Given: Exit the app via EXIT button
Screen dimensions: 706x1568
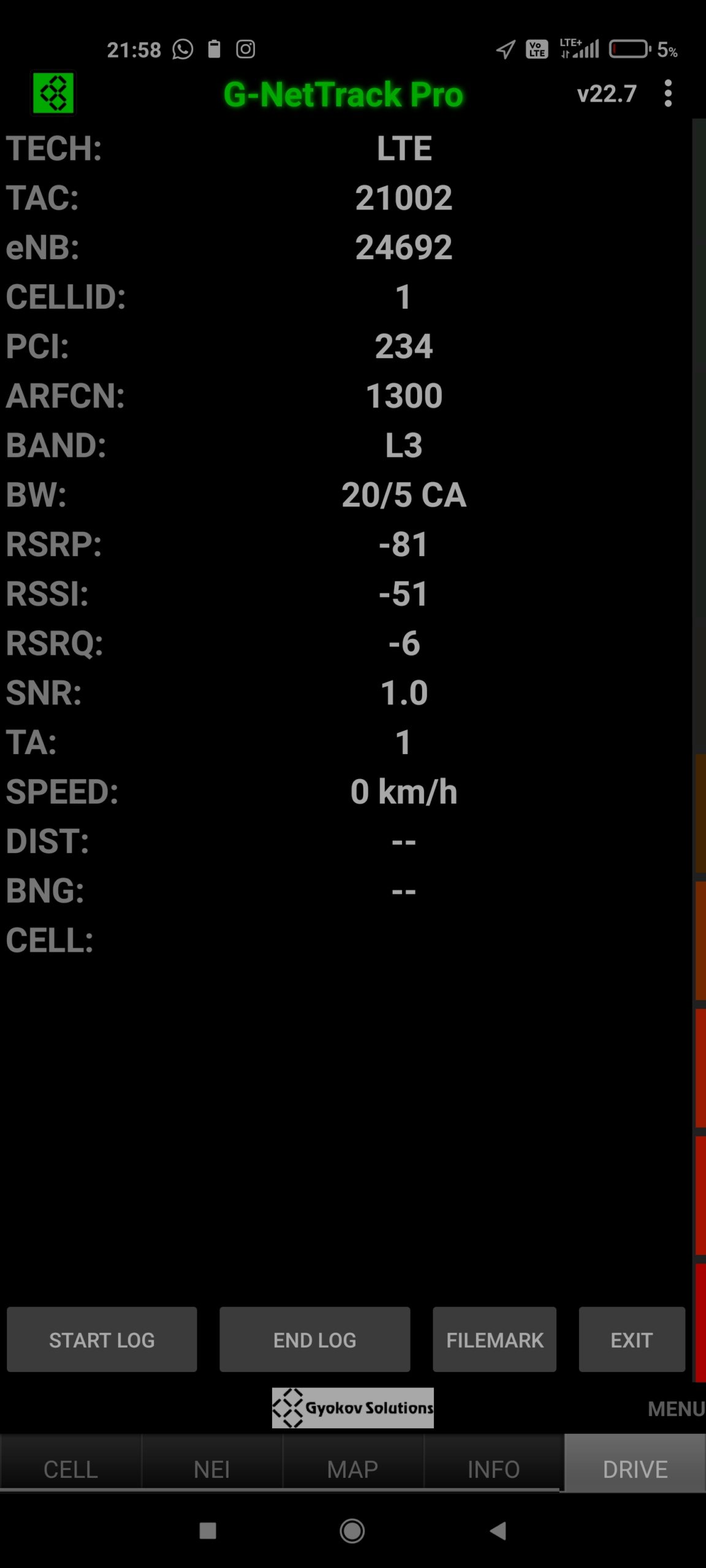Looking at the screenshot, I should (631, 1340).
